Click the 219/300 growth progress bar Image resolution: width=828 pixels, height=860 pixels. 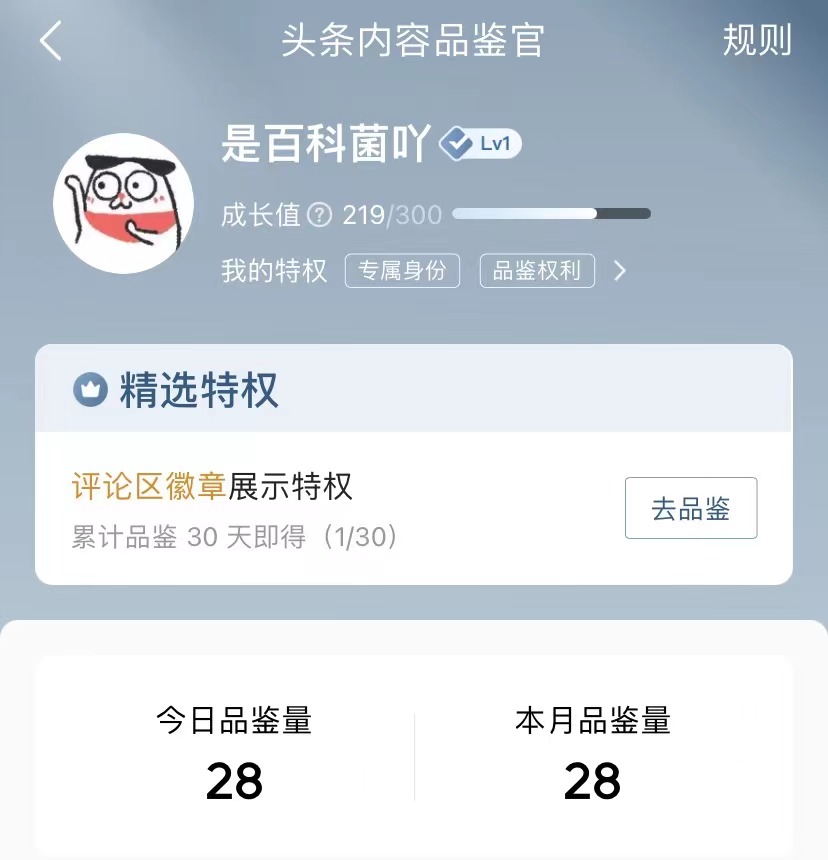click(550, 213)
